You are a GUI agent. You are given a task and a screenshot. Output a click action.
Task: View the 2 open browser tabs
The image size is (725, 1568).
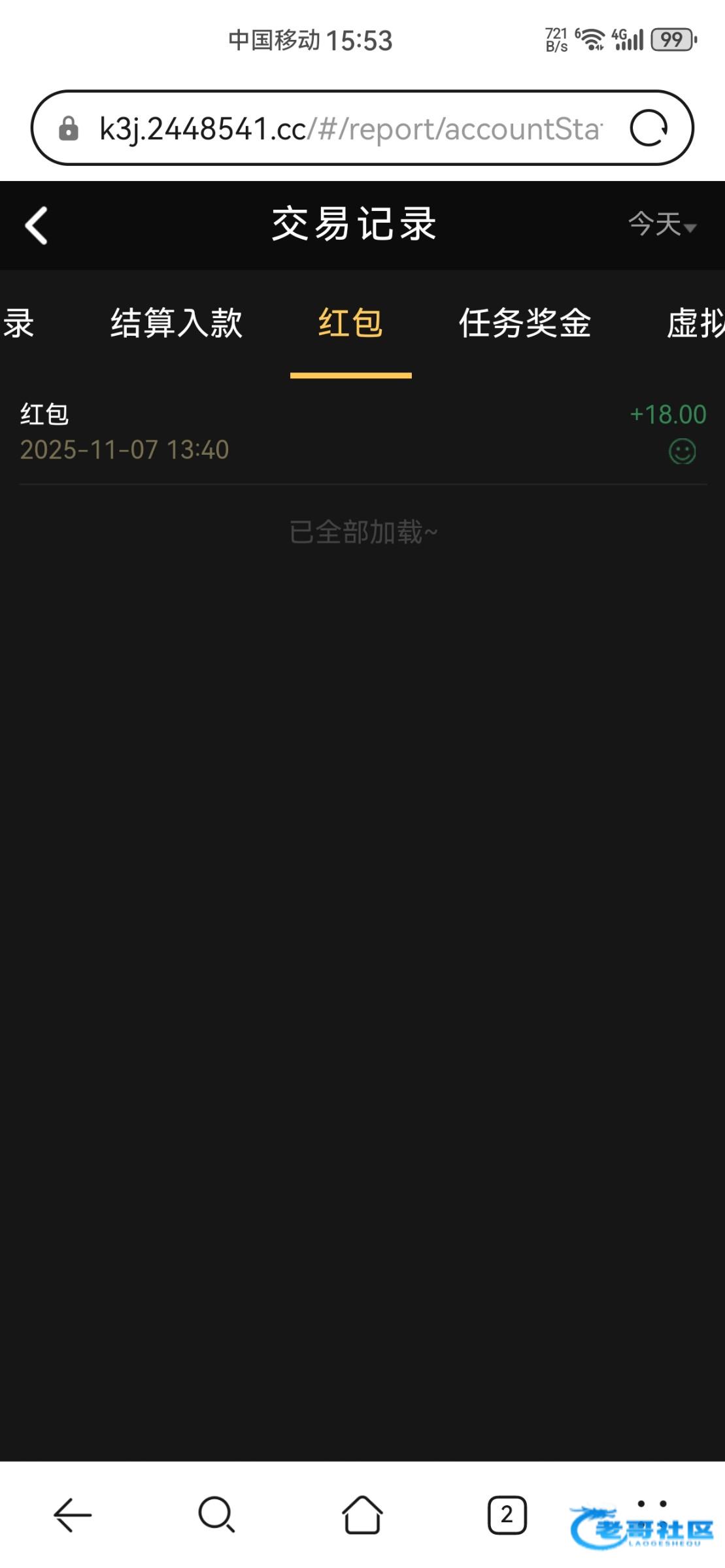coord(507,1514)
